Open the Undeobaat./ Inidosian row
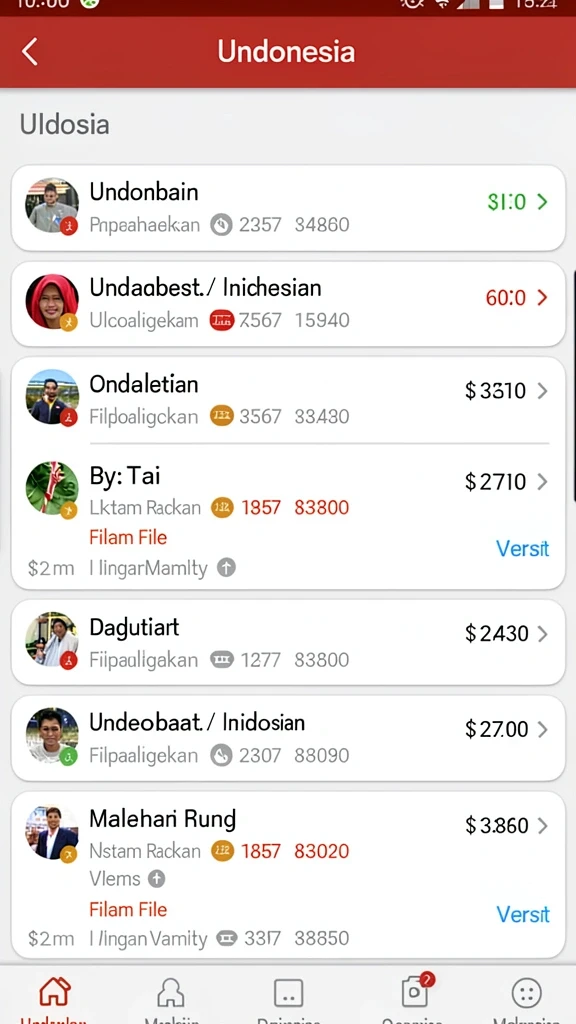This screenshot has width=576, height=1024. [288, 738]
